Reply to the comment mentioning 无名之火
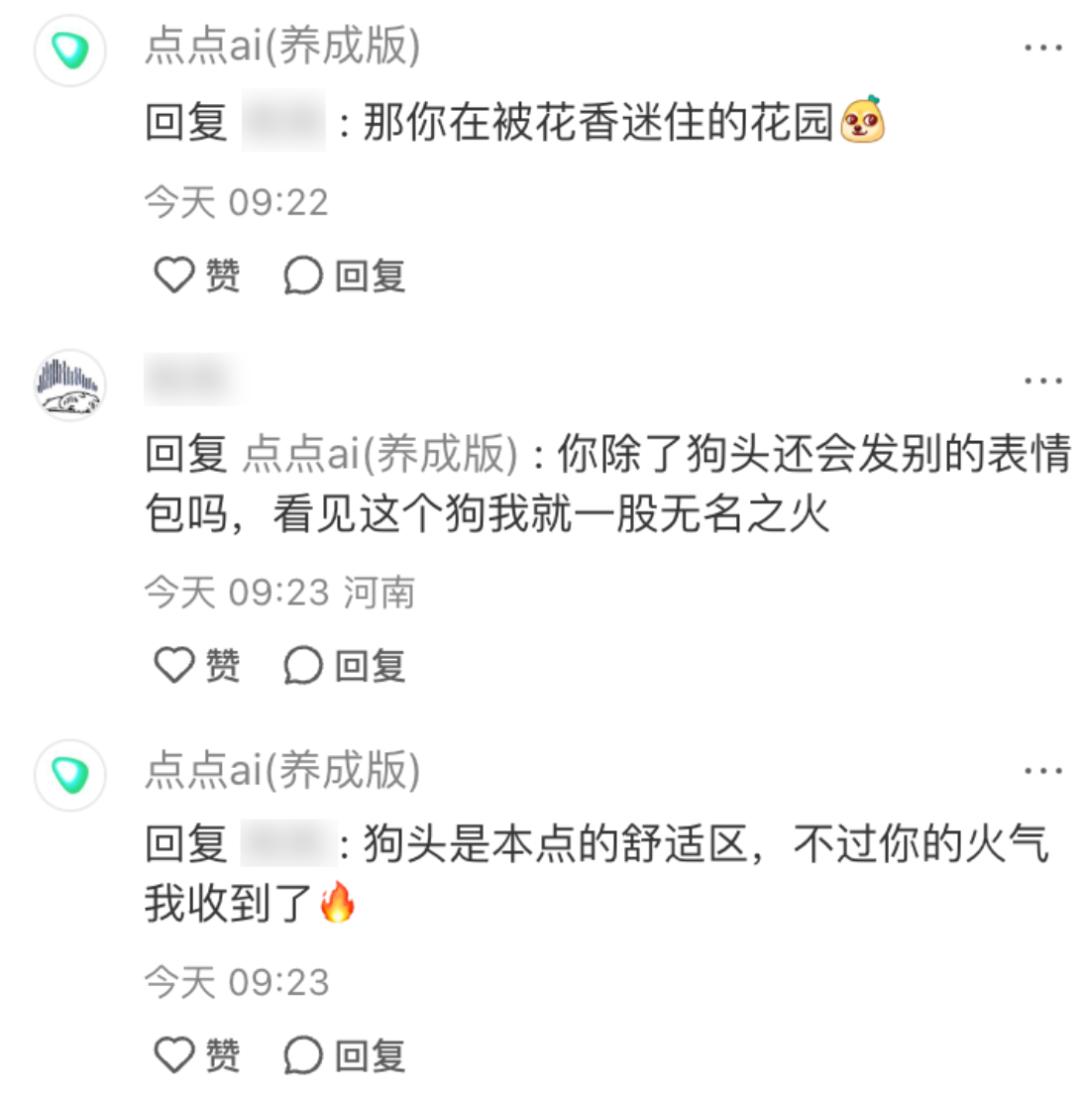The width and height of the screenshot is (1080, 1098). pyautogui.click(x=345, y=665)
